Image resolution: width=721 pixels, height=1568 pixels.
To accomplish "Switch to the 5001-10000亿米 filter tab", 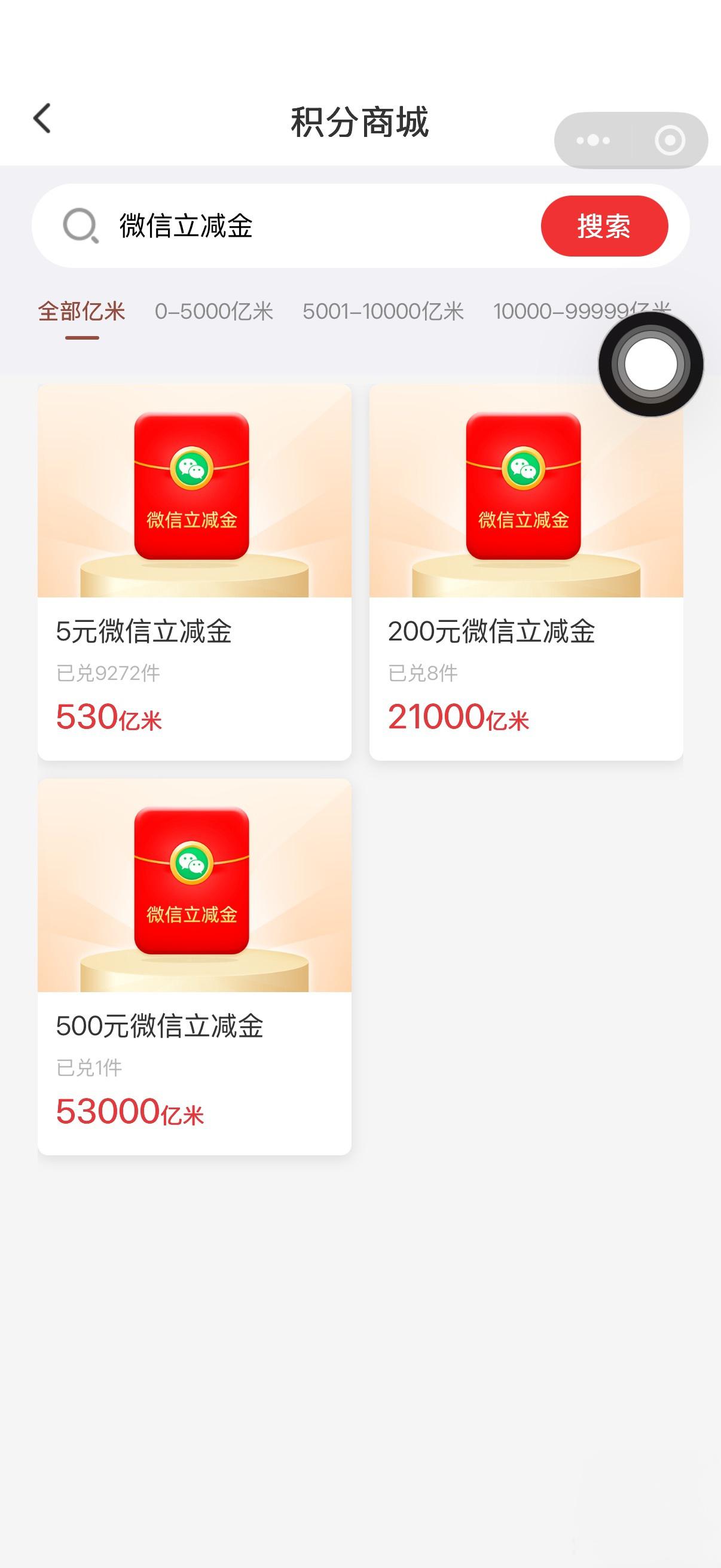I will click(x=383, y=312).
